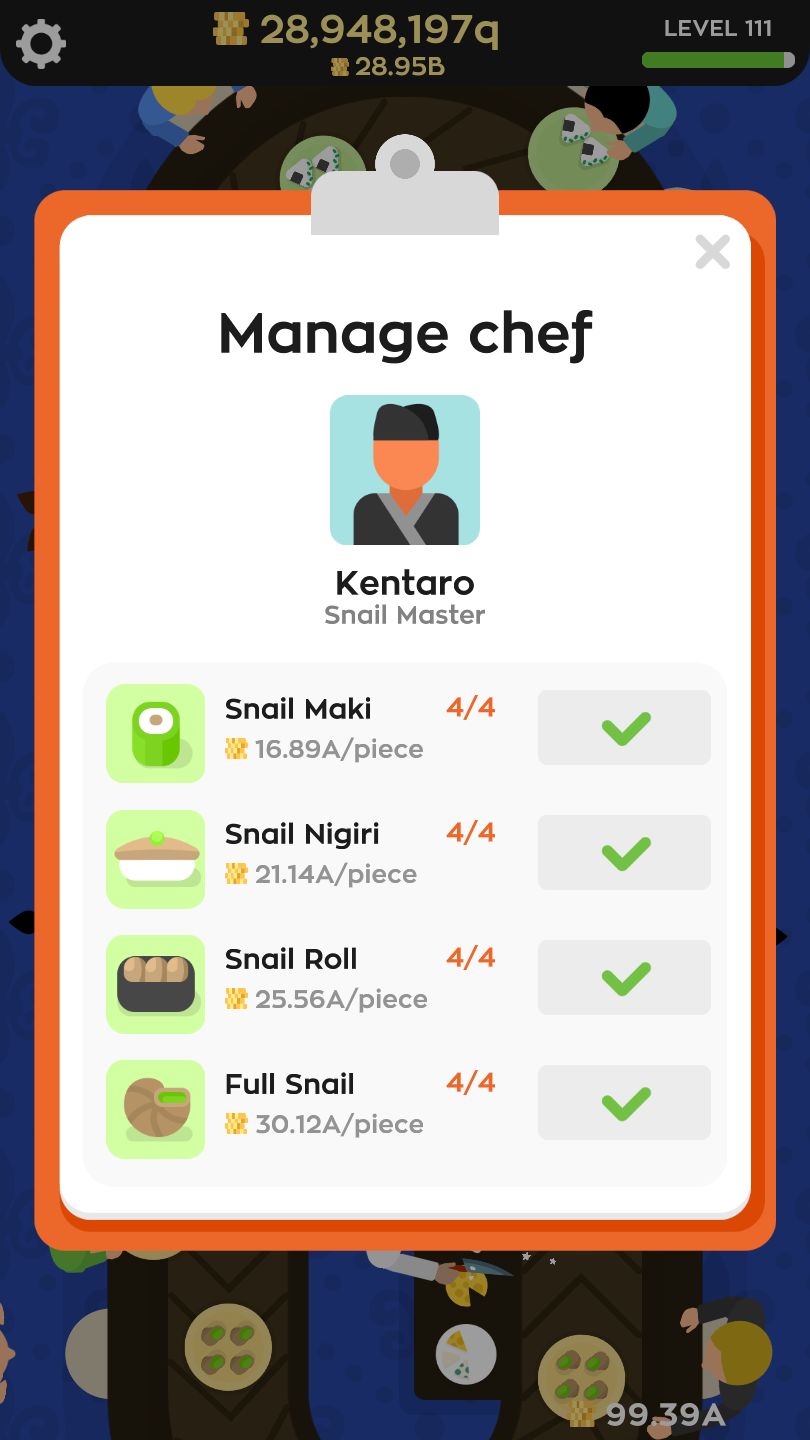Close the Manage chef dialog
The width and height of the screenshot is (810, 1440).
[x=712, y=253]
